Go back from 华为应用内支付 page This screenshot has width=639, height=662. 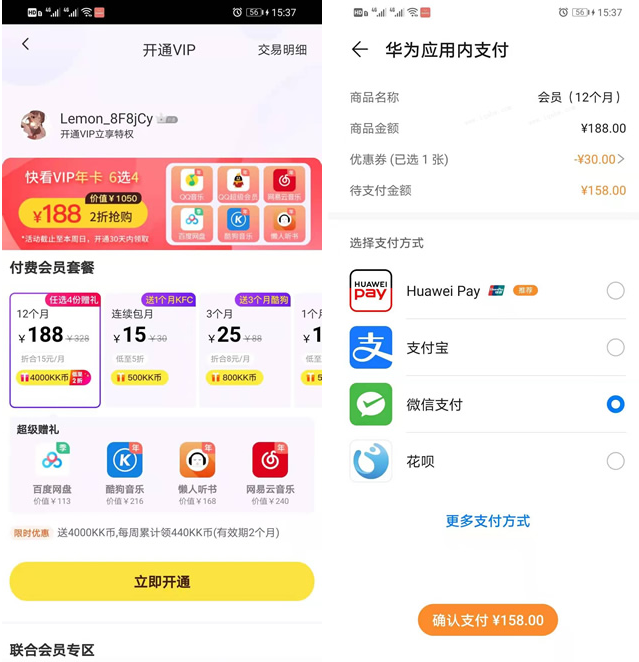tap(360, 49)
